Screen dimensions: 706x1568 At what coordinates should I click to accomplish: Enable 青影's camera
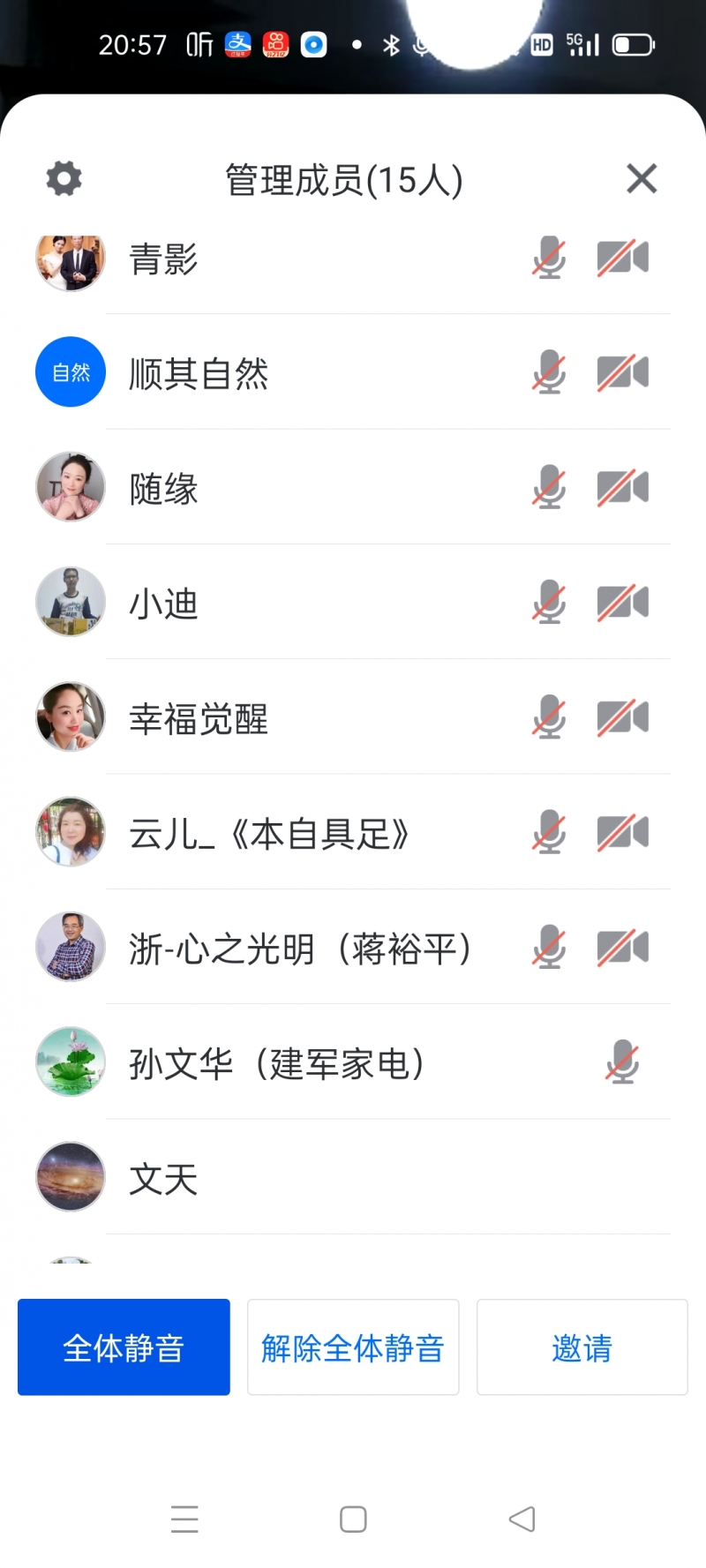[x=623, y=259]
